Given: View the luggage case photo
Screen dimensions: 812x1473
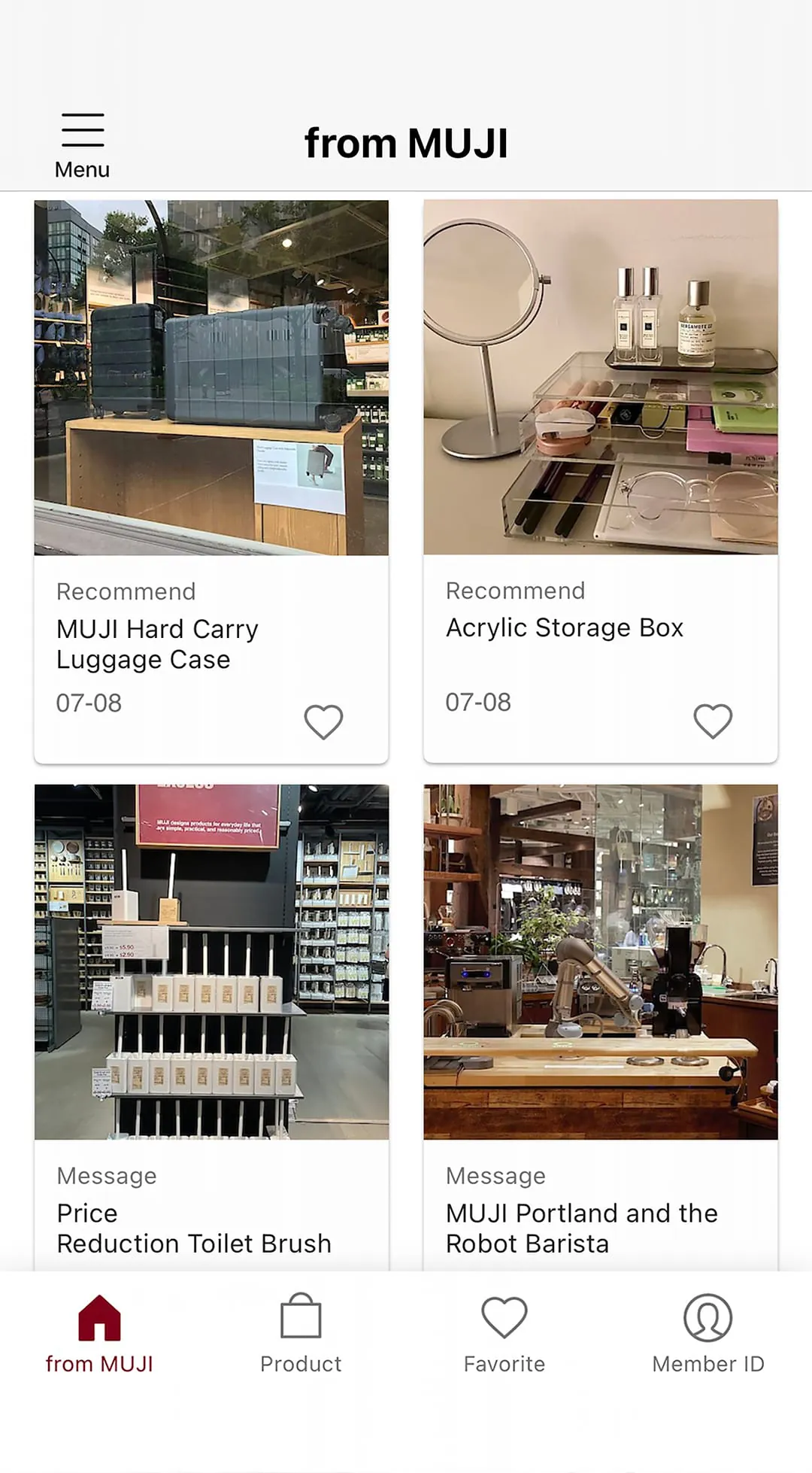Looking at the screenshot, I should point(211,376).
